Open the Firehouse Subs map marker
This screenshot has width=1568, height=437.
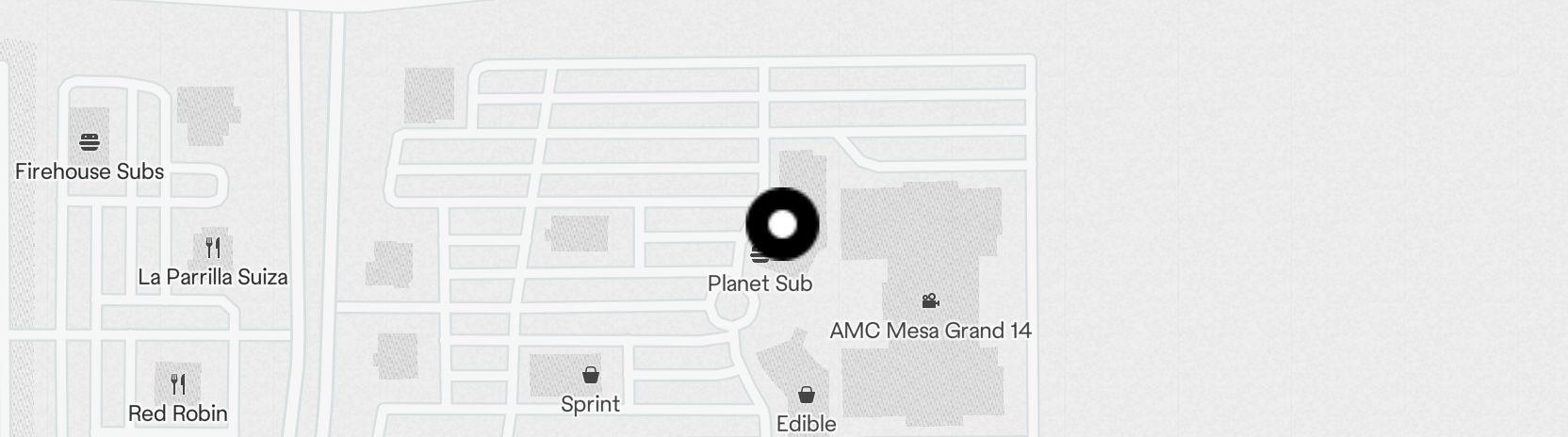coord(90,143)
